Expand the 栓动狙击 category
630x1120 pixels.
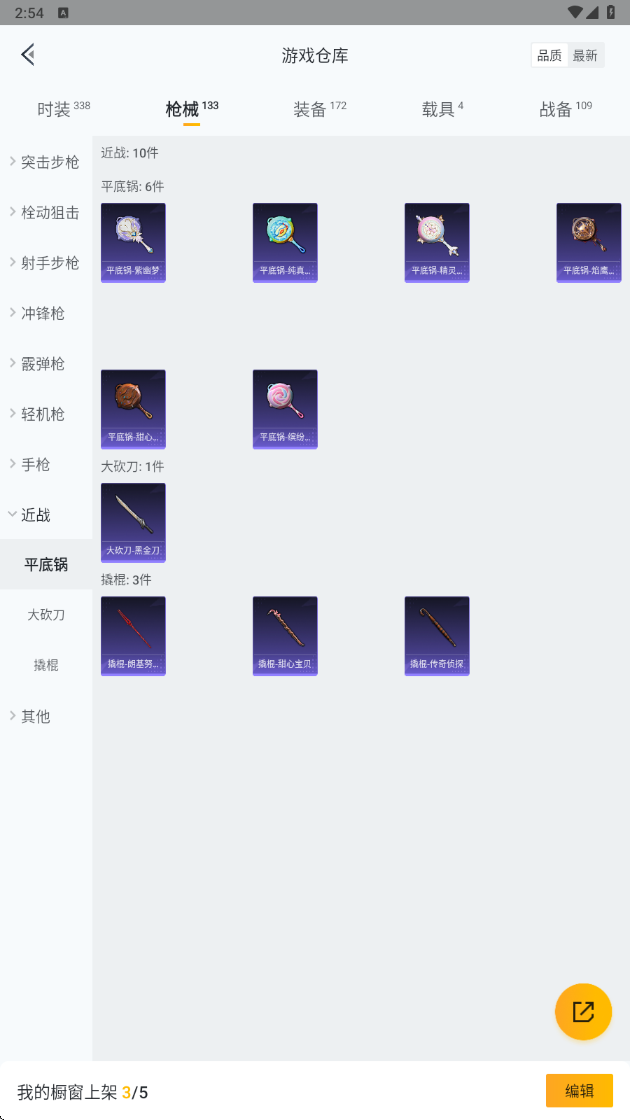click(46, 212)
